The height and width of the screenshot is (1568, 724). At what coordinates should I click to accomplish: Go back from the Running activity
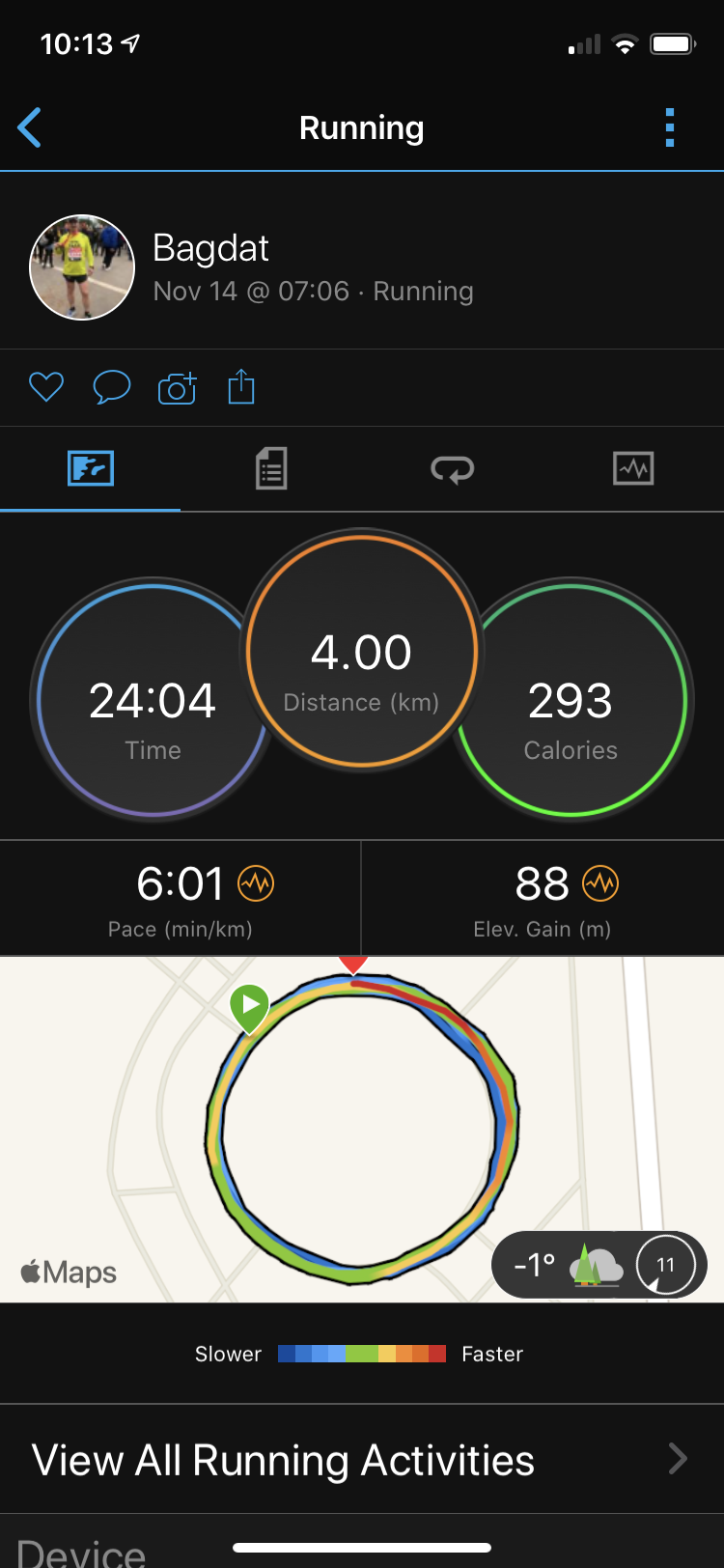(x=31, y=127)
